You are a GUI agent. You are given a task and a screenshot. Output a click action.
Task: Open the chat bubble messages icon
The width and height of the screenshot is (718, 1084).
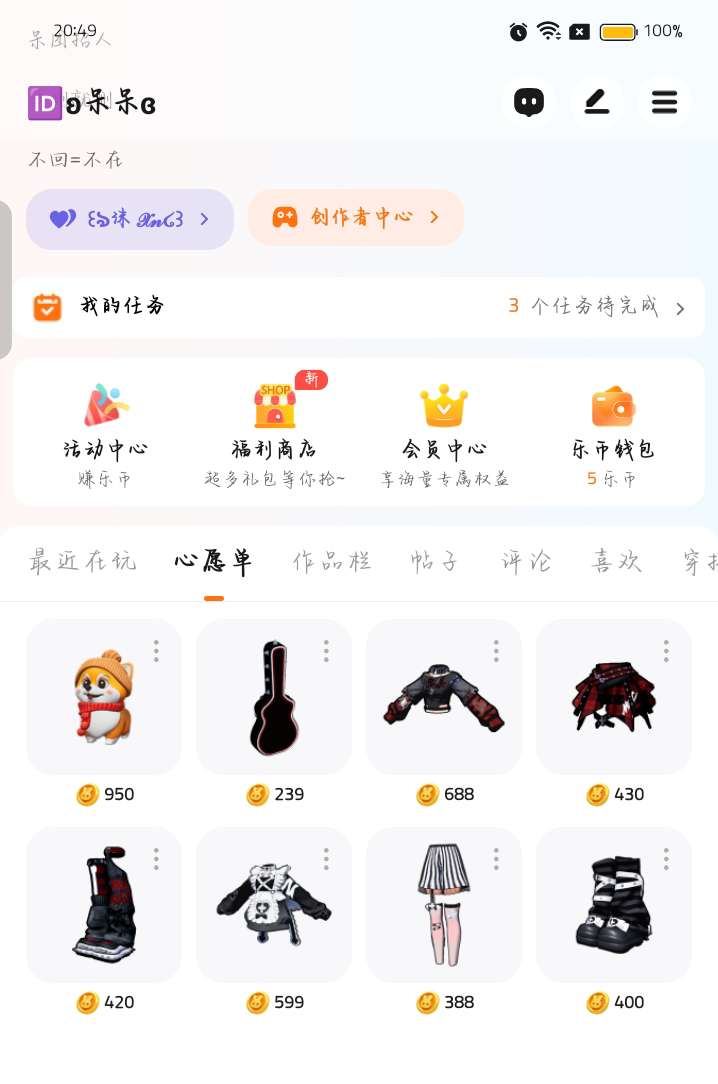529,102
